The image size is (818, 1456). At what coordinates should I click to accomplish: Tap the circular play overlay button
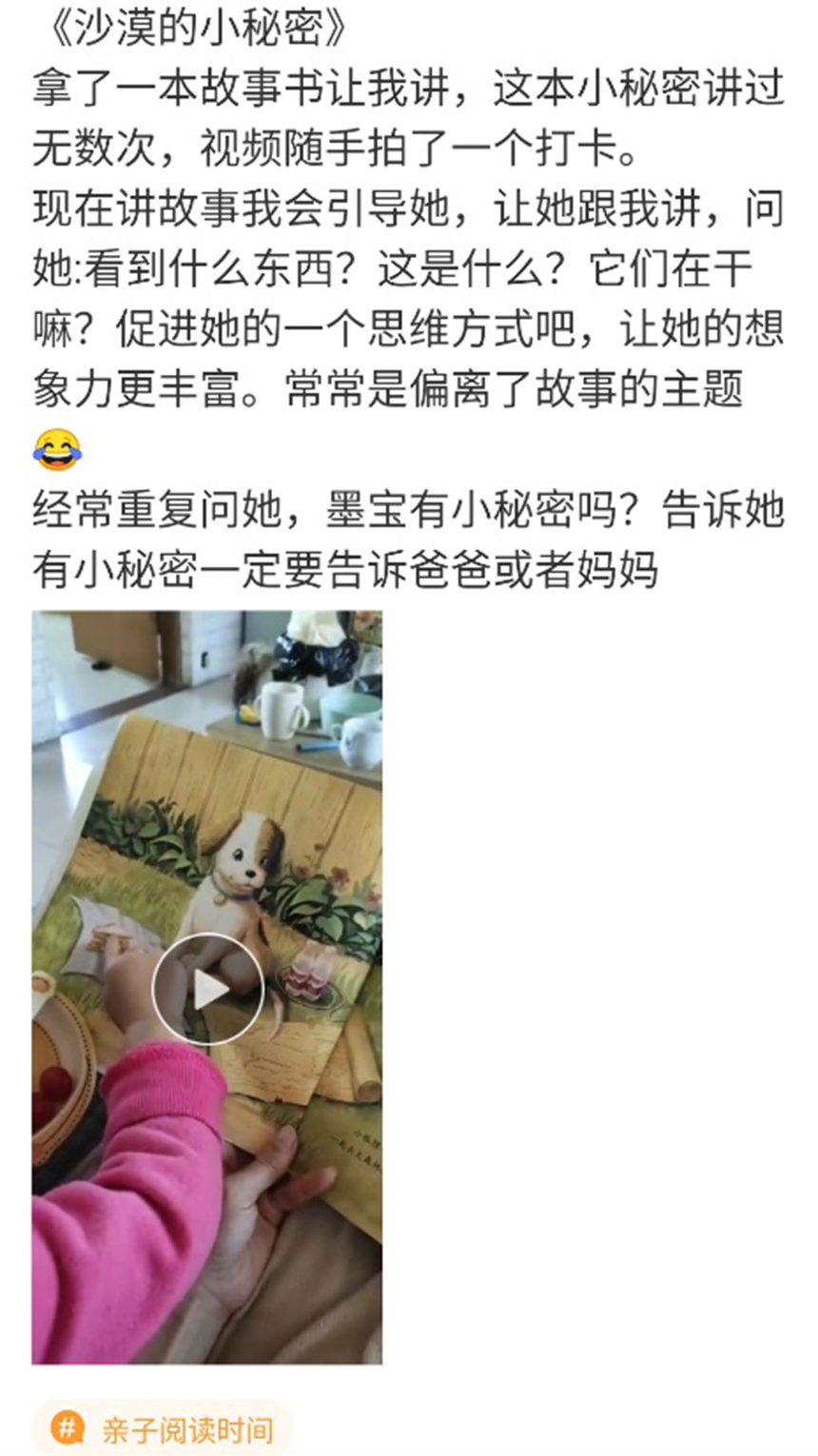207,988
